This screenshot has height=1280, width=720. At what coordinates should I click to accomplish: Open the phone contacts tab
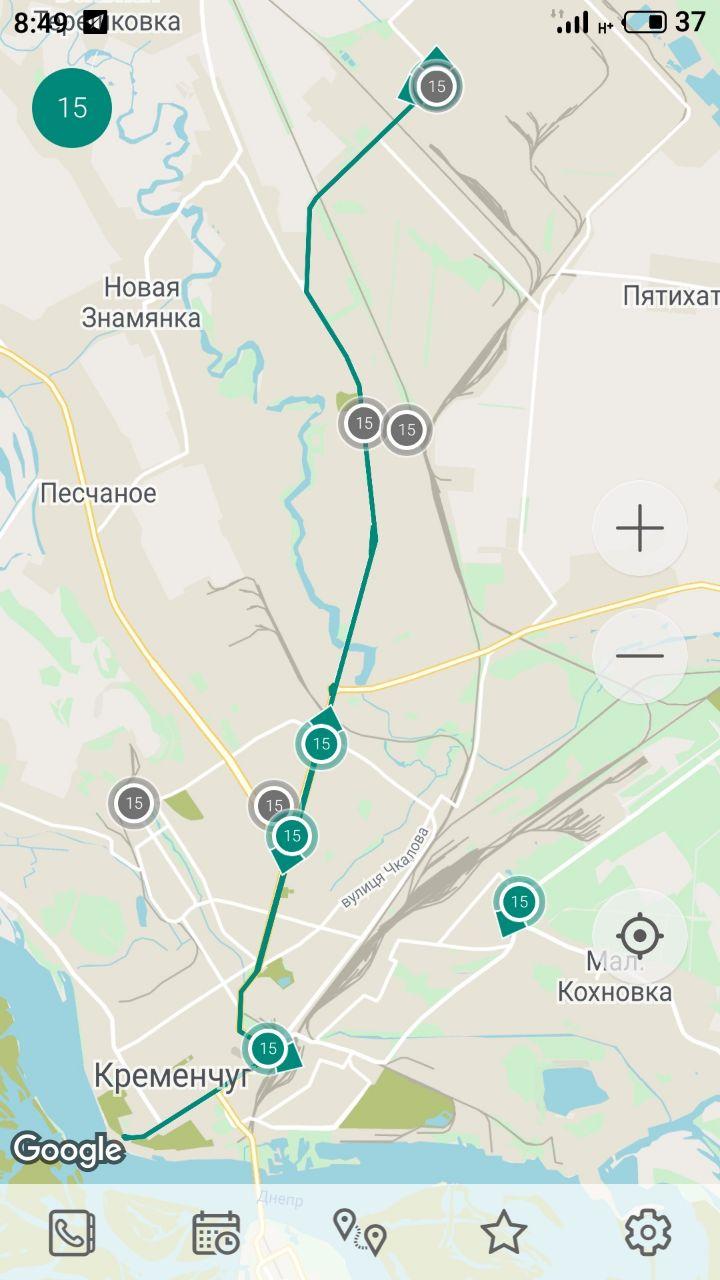coord(72,1232)
